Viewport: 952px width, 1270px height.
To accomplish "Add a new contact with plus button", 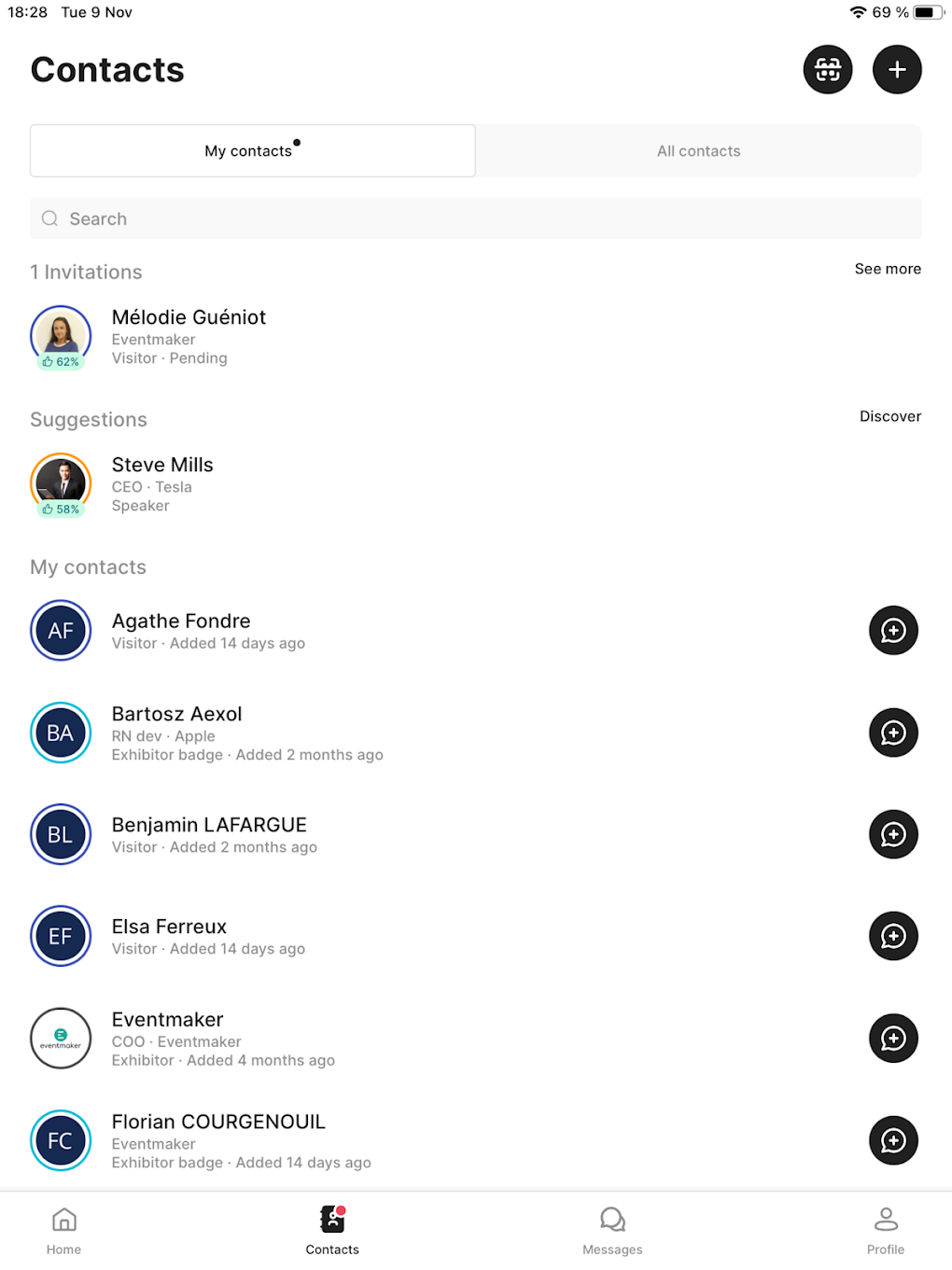I will (897, 70).
